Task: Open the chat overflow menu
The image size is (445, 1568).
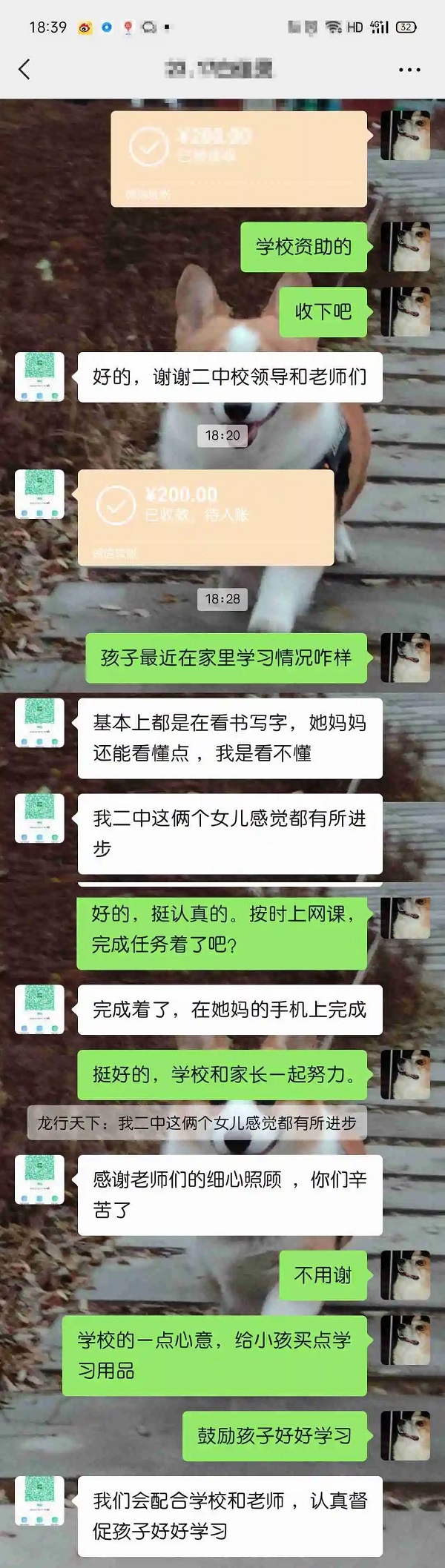Action: coord(409,70)
